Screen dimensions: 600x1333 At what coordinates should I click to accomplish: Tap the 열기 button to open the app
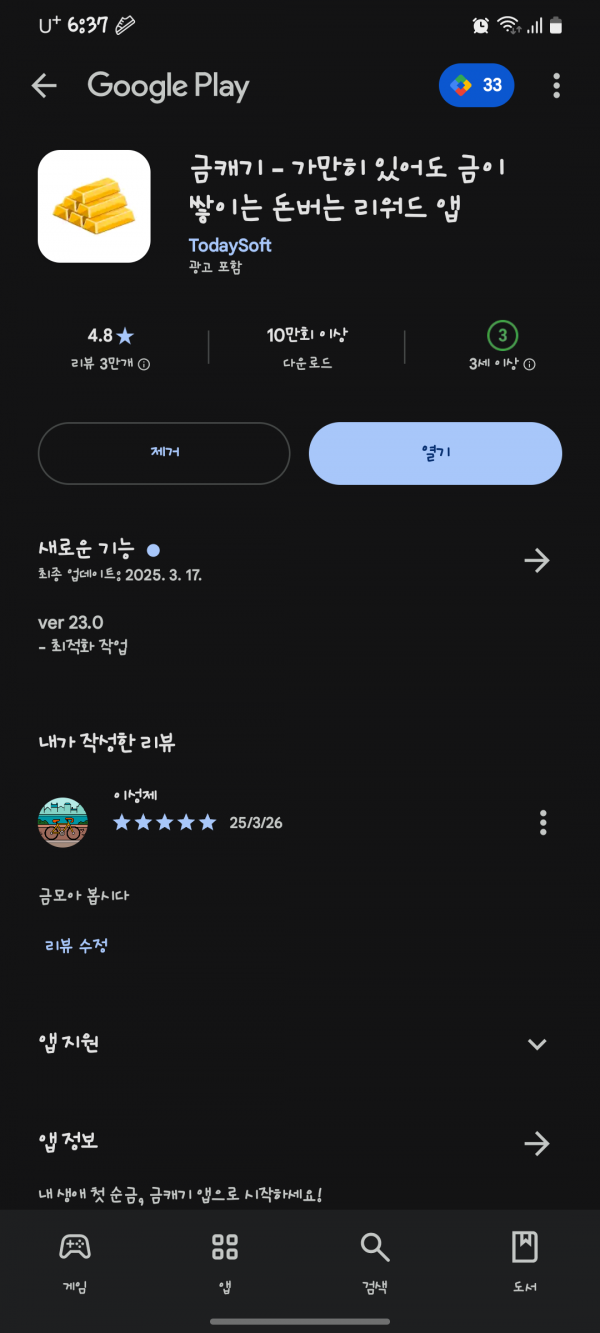coord(436,453)
